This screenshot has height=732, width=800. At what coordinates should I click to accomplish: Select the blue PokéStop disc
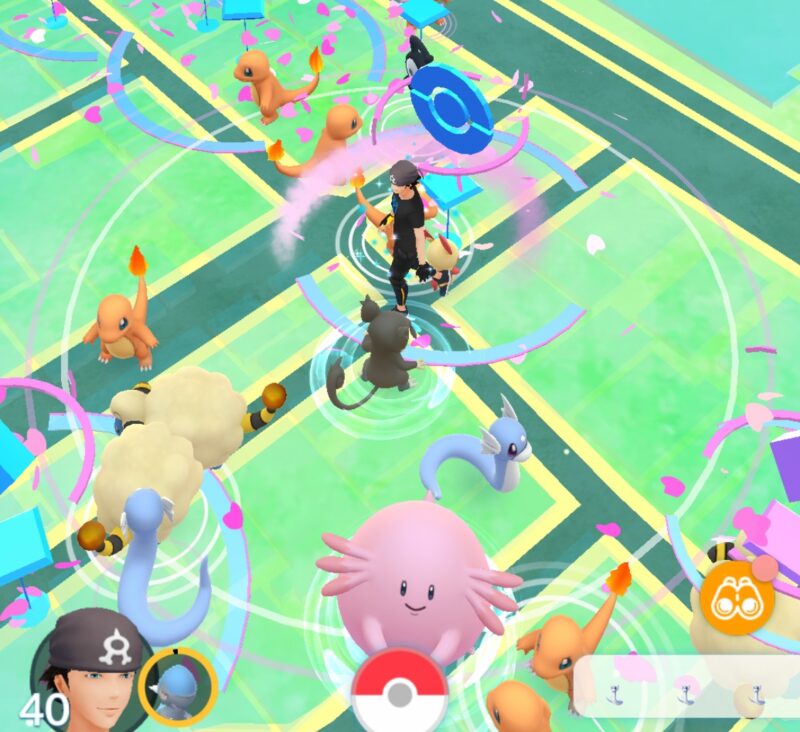pos(451,108)
